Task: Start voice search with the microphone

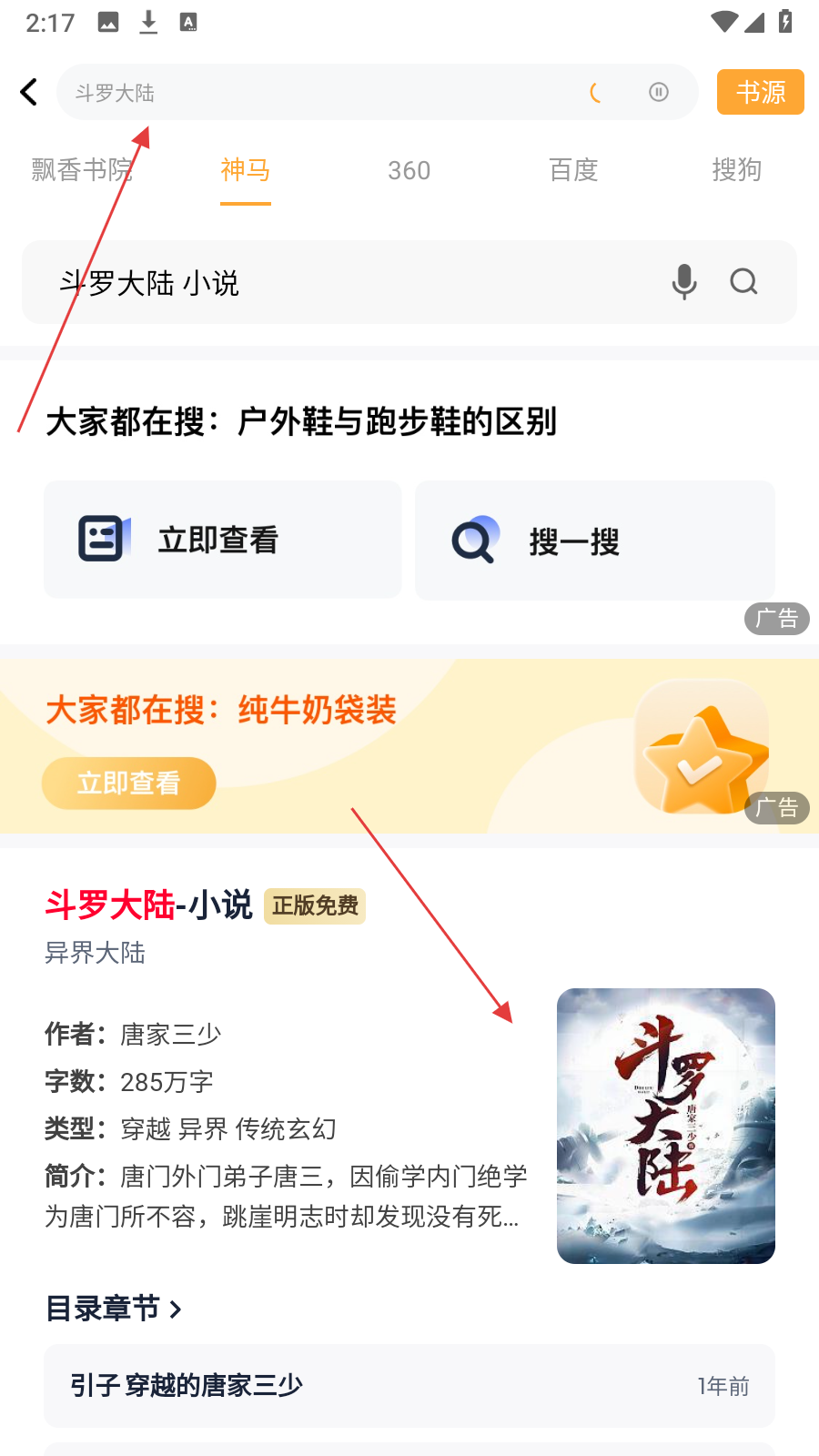Action: (x=684, y=282)
